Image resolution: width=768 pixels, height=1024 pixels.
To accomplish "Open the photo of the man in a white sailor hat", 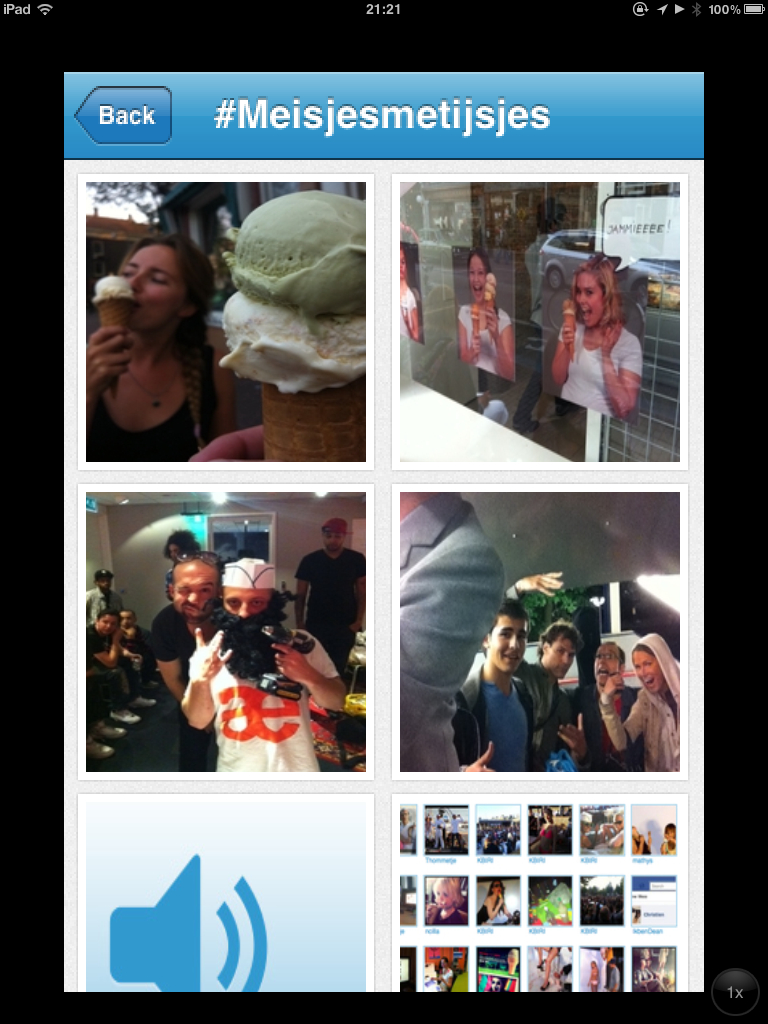I will pos(226,632).
